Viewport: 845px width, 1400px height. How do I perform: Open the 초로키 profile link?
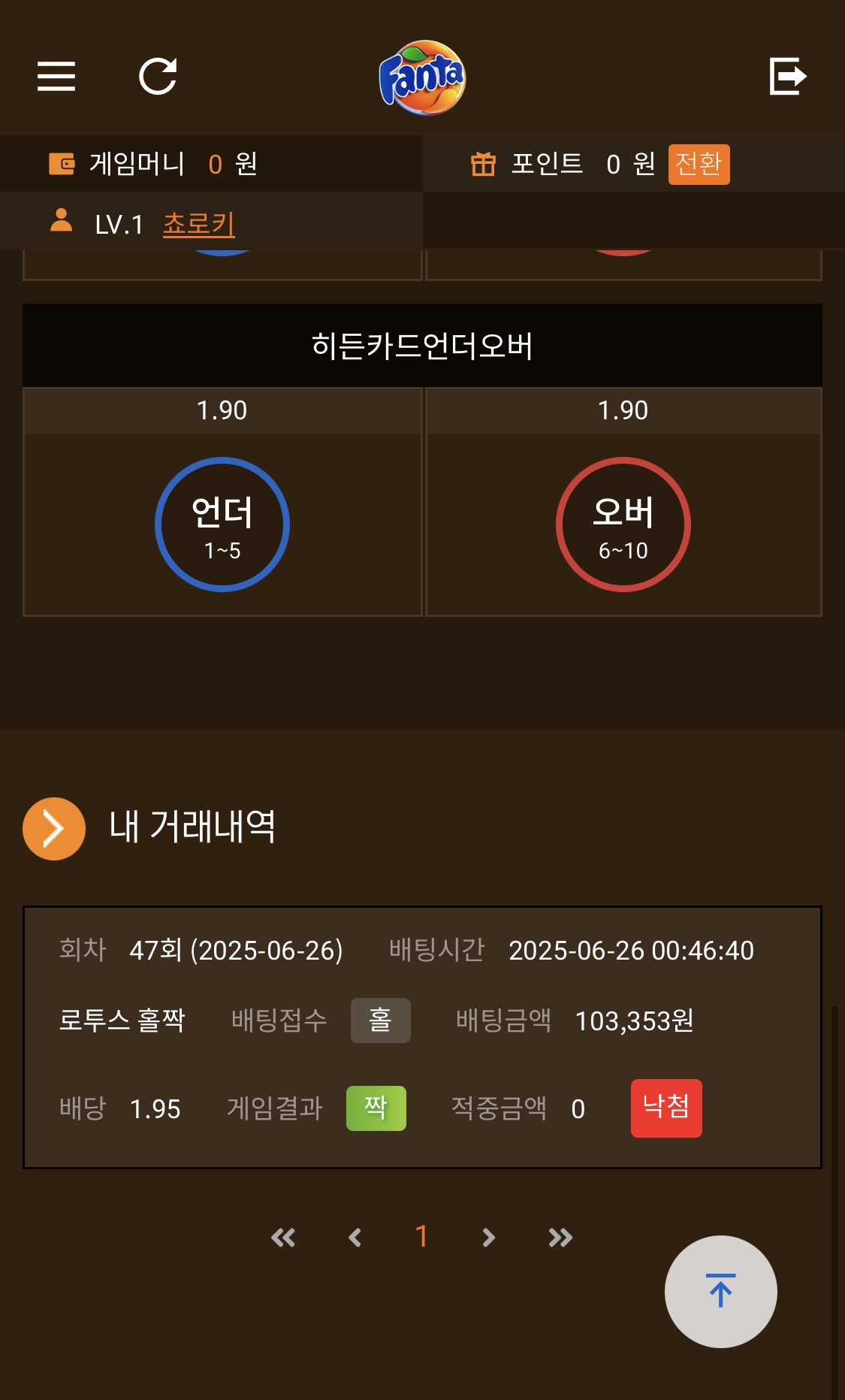click(x=199, y=224)
